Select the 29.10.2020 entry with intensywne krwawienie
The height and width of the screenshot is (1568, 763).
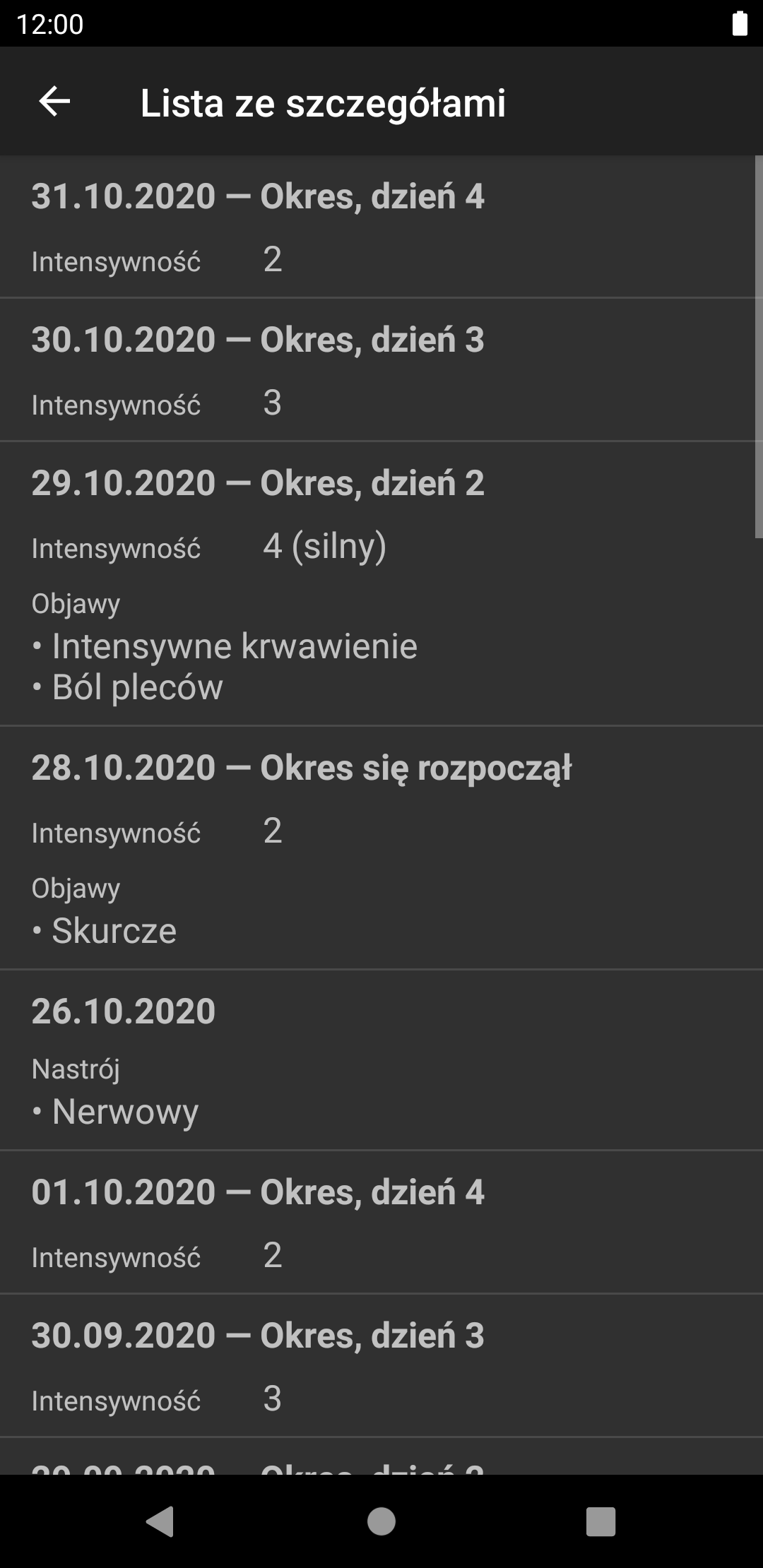[381, 584]
